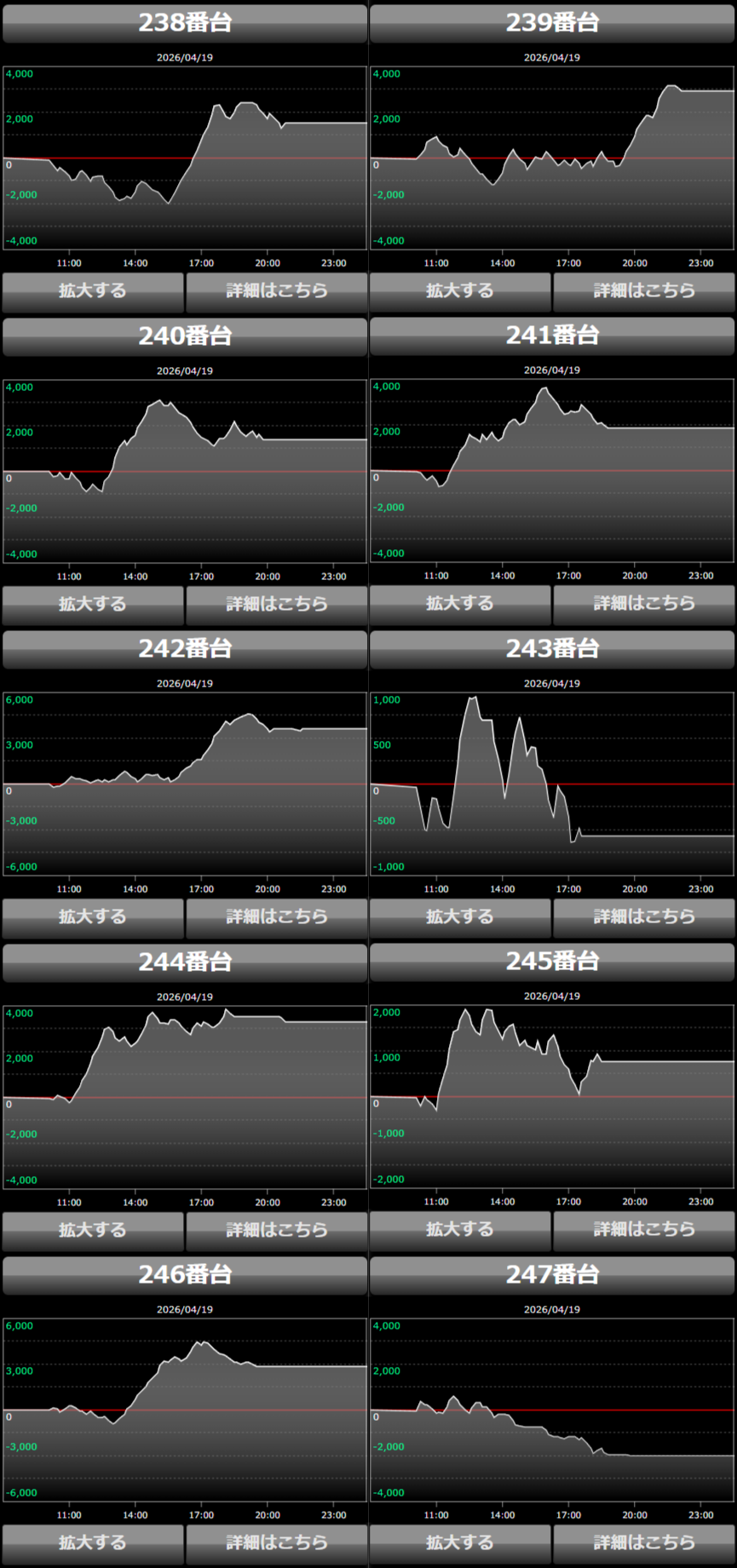Image resolution: width=737 pixels, height=1568 pixels.
Task: Enlarge machine 240's chart
Action: (93, 605)
